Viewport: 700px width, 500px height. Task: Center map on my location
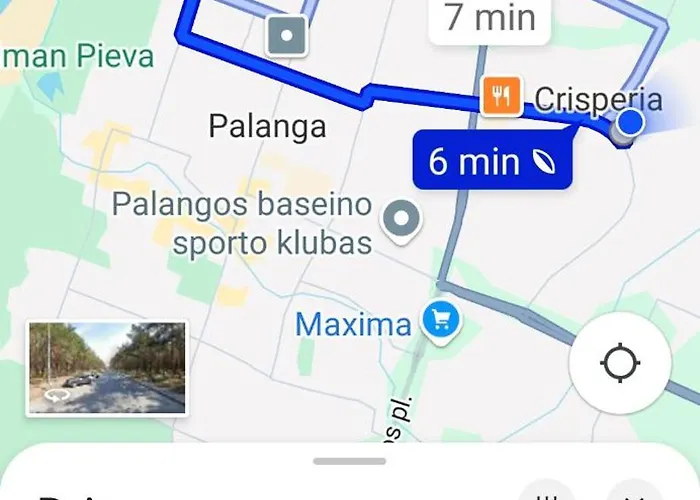(x=619, y=362)
